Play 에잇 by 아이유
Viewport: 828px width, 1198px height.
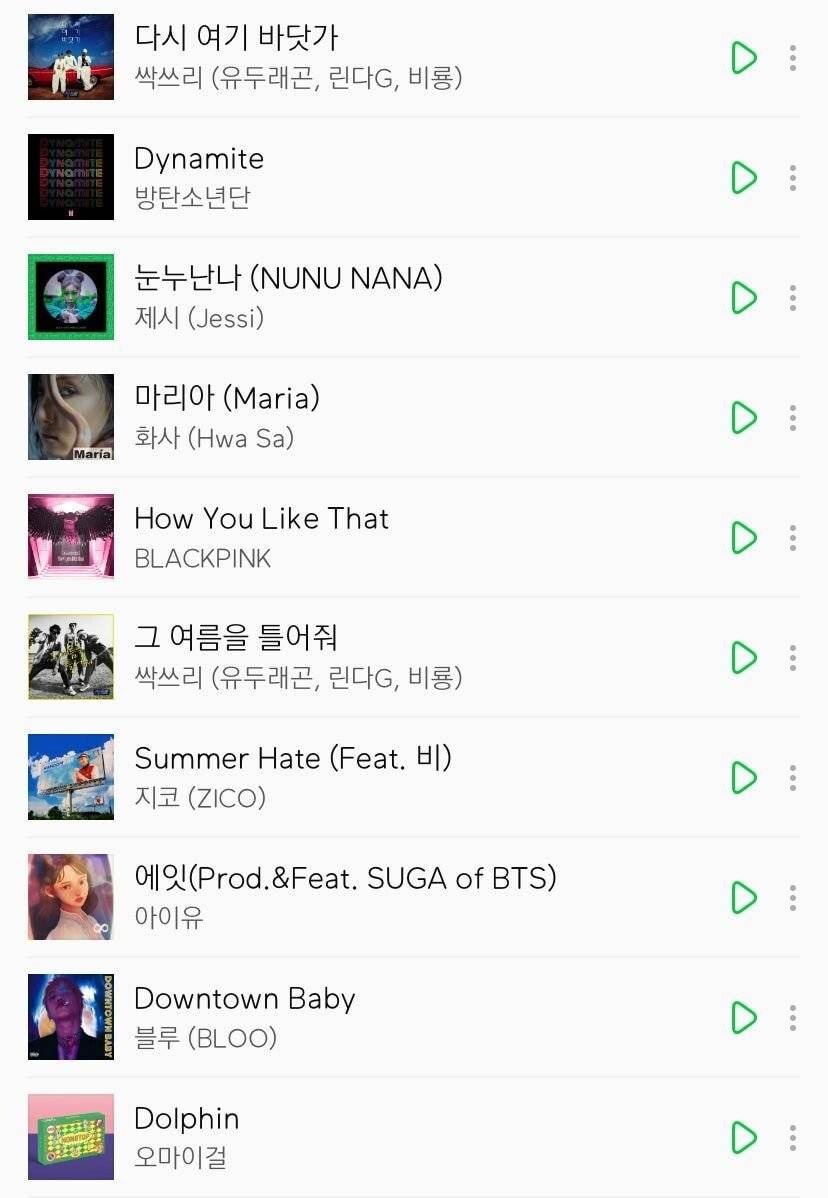click(x=744, y=898)
